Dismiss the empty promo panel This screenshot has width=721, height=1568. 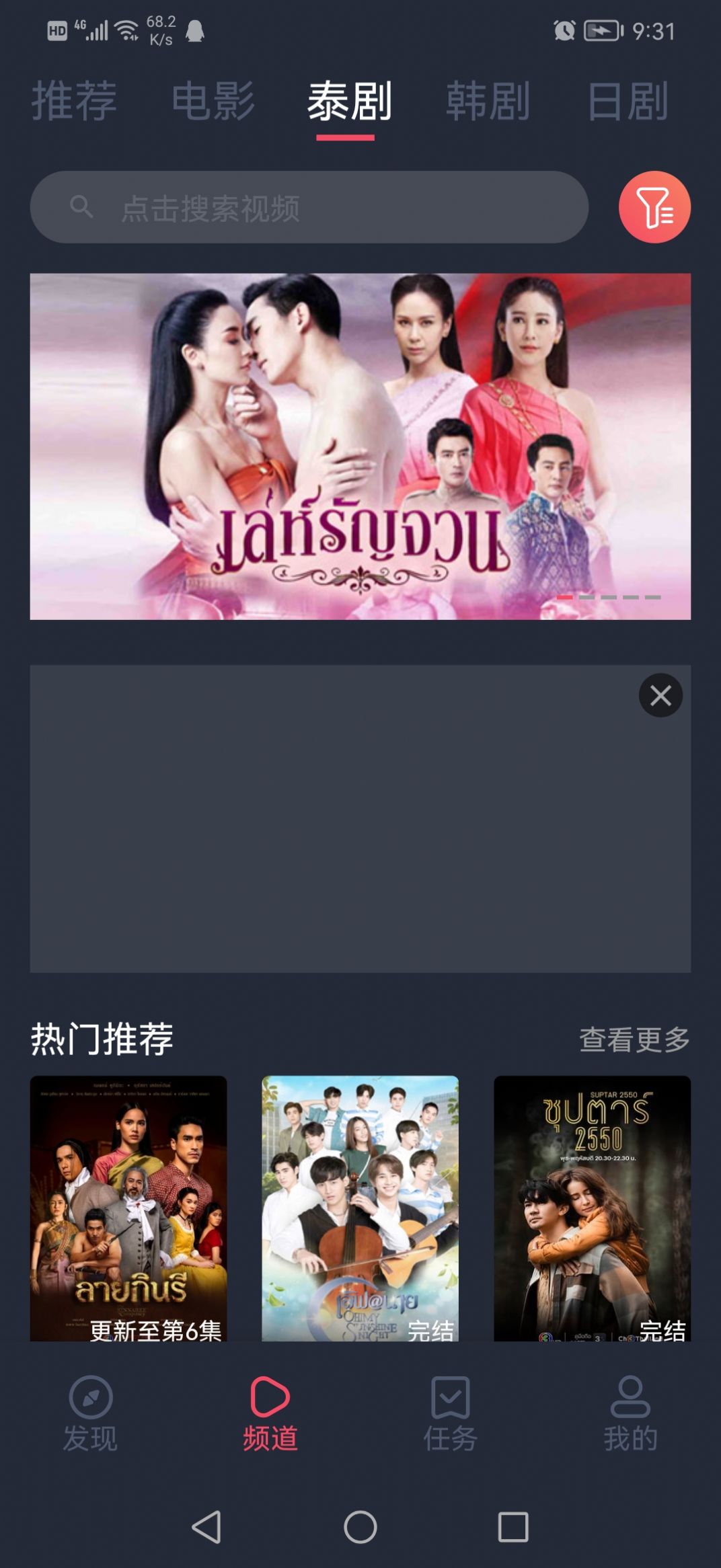660,696
